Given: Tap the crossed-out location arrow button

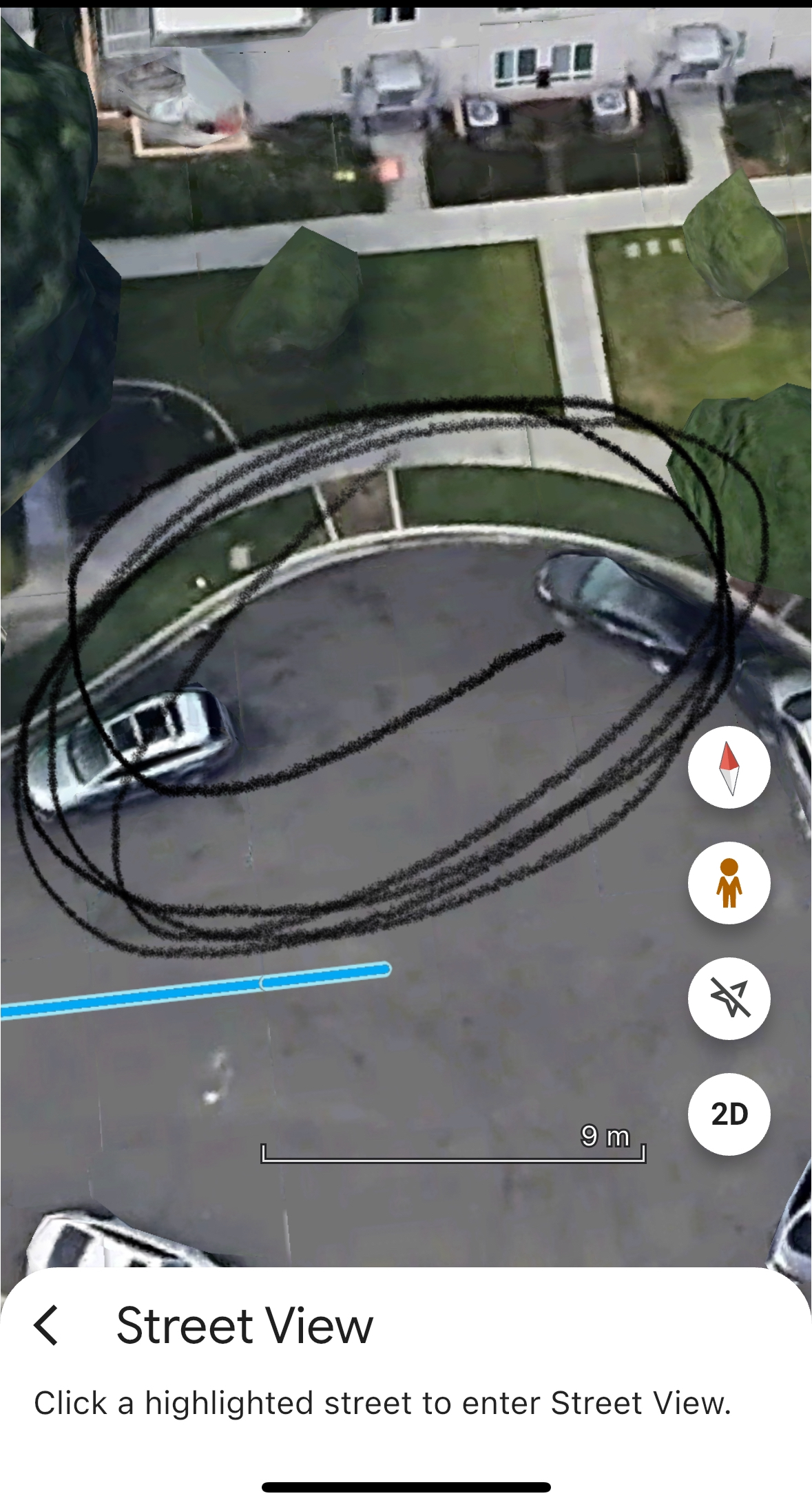Looking at the screenshot, I should click(729, 998).
